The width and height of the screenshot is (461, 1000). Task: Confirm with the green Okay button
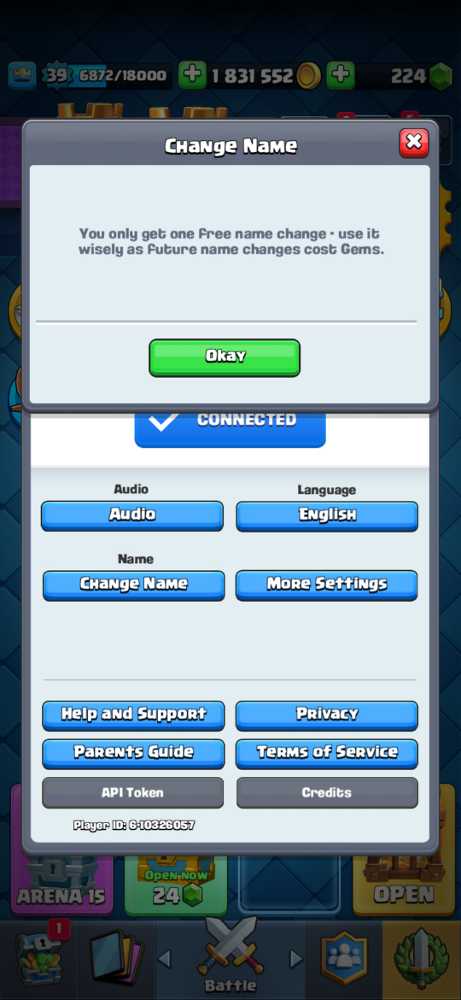(x=224, y=357)
